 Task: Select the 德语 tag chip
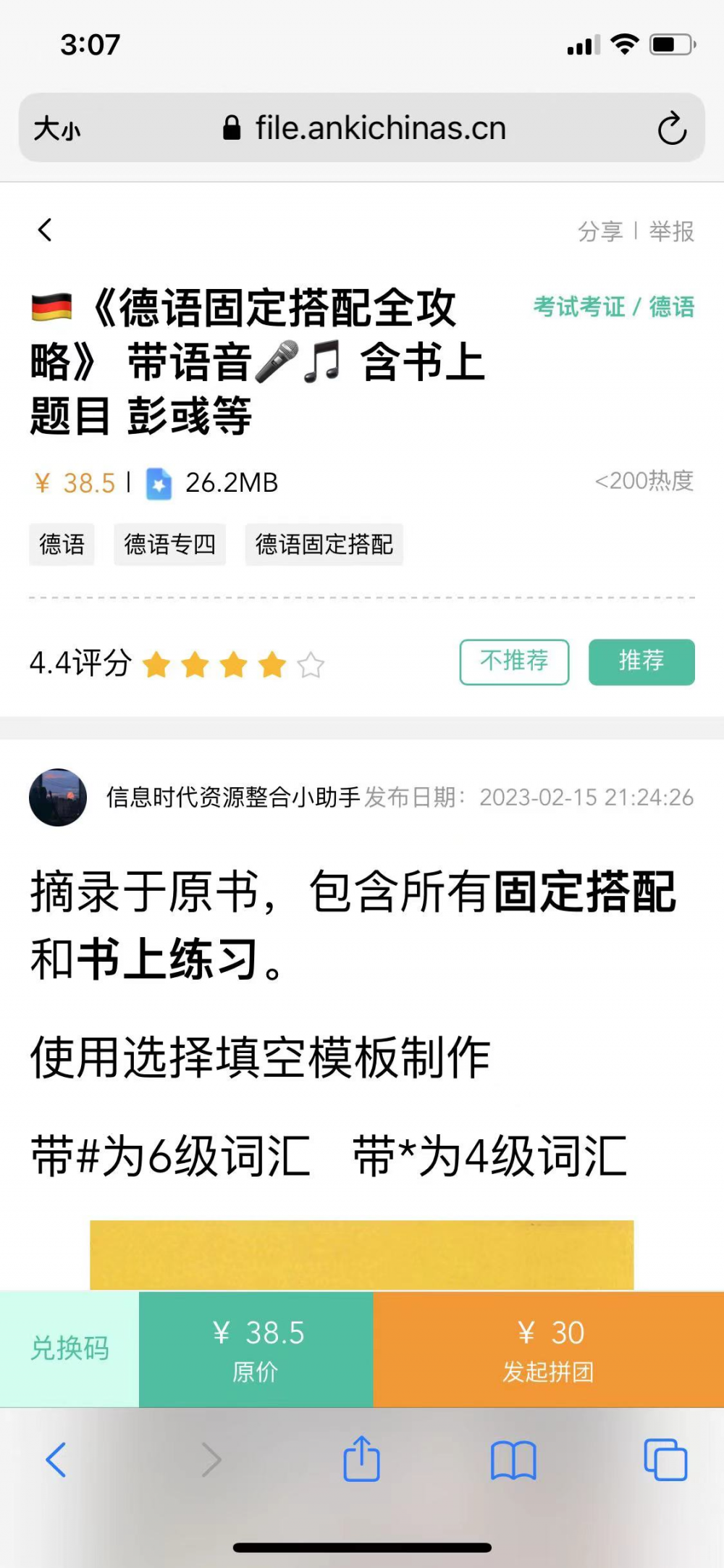pos(62,544)
